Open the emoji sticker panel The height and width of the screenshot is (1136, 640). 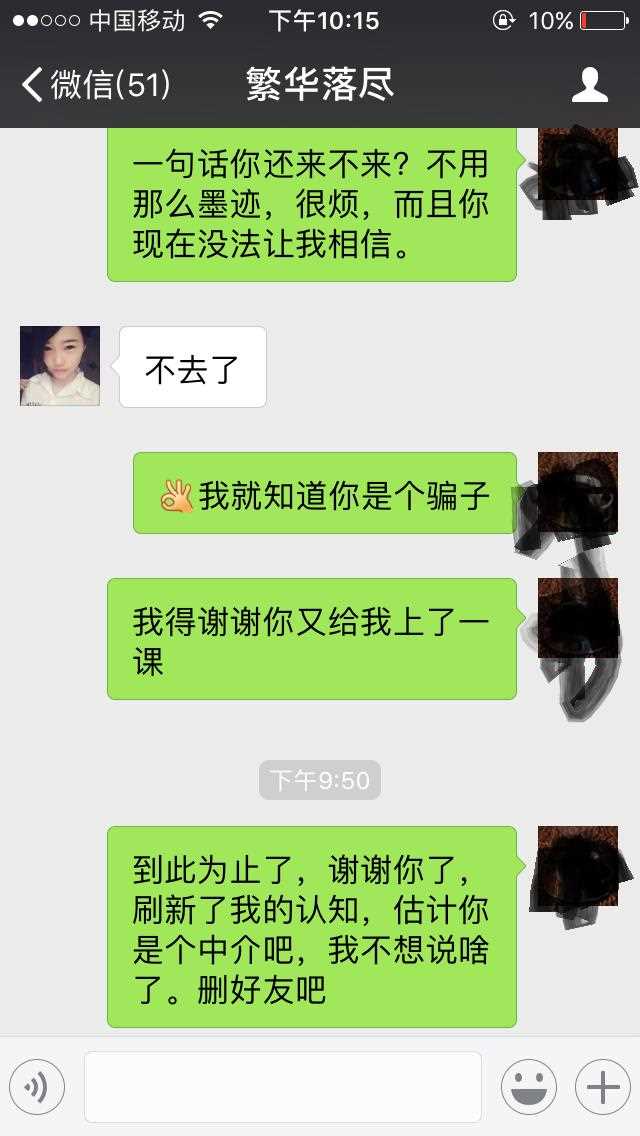click(x=529, y=1087)
